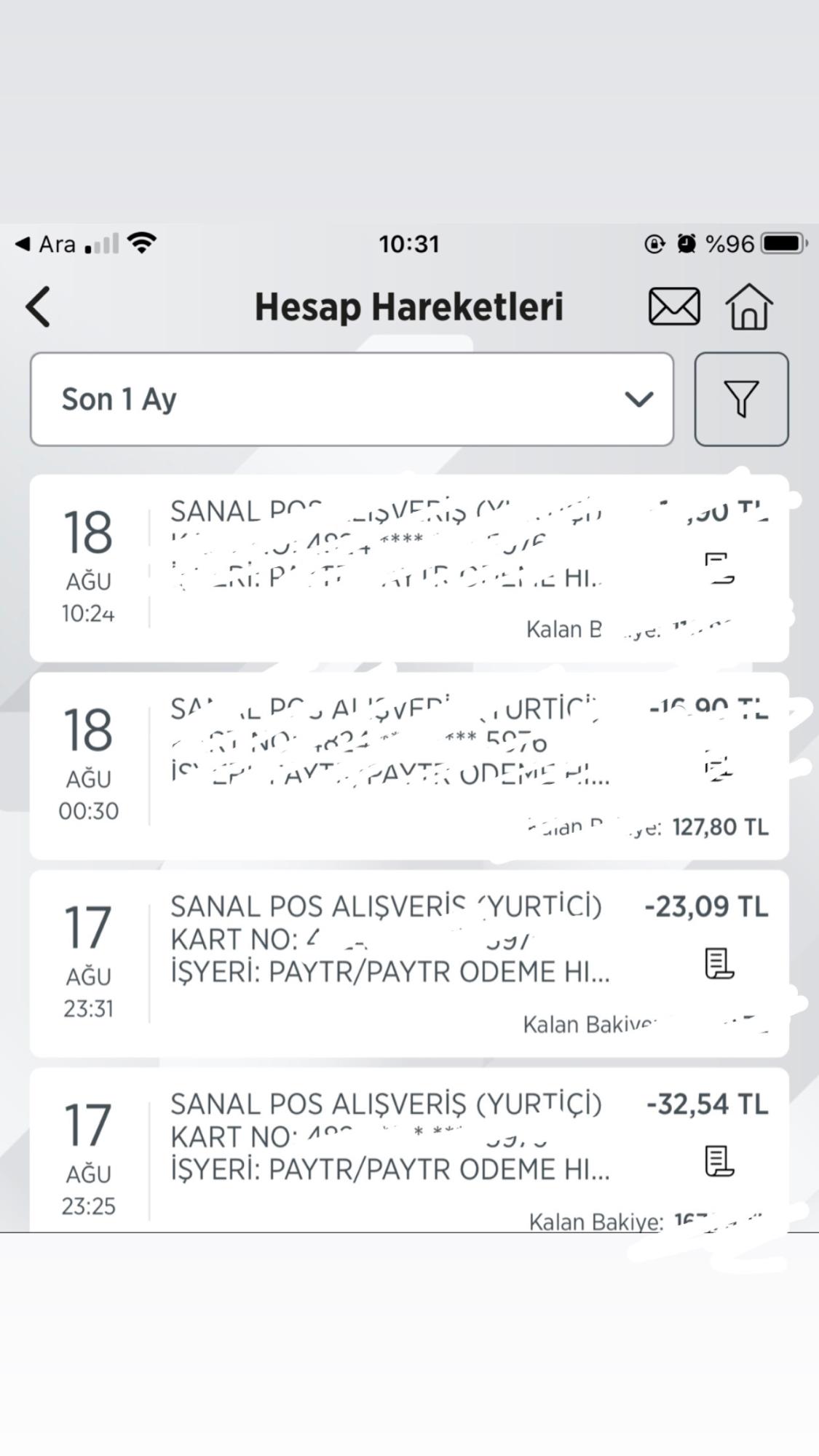View receipt for the -23,09 TL transaction
This screenshot has width=819, height=1456.
(x=719, y=964)
